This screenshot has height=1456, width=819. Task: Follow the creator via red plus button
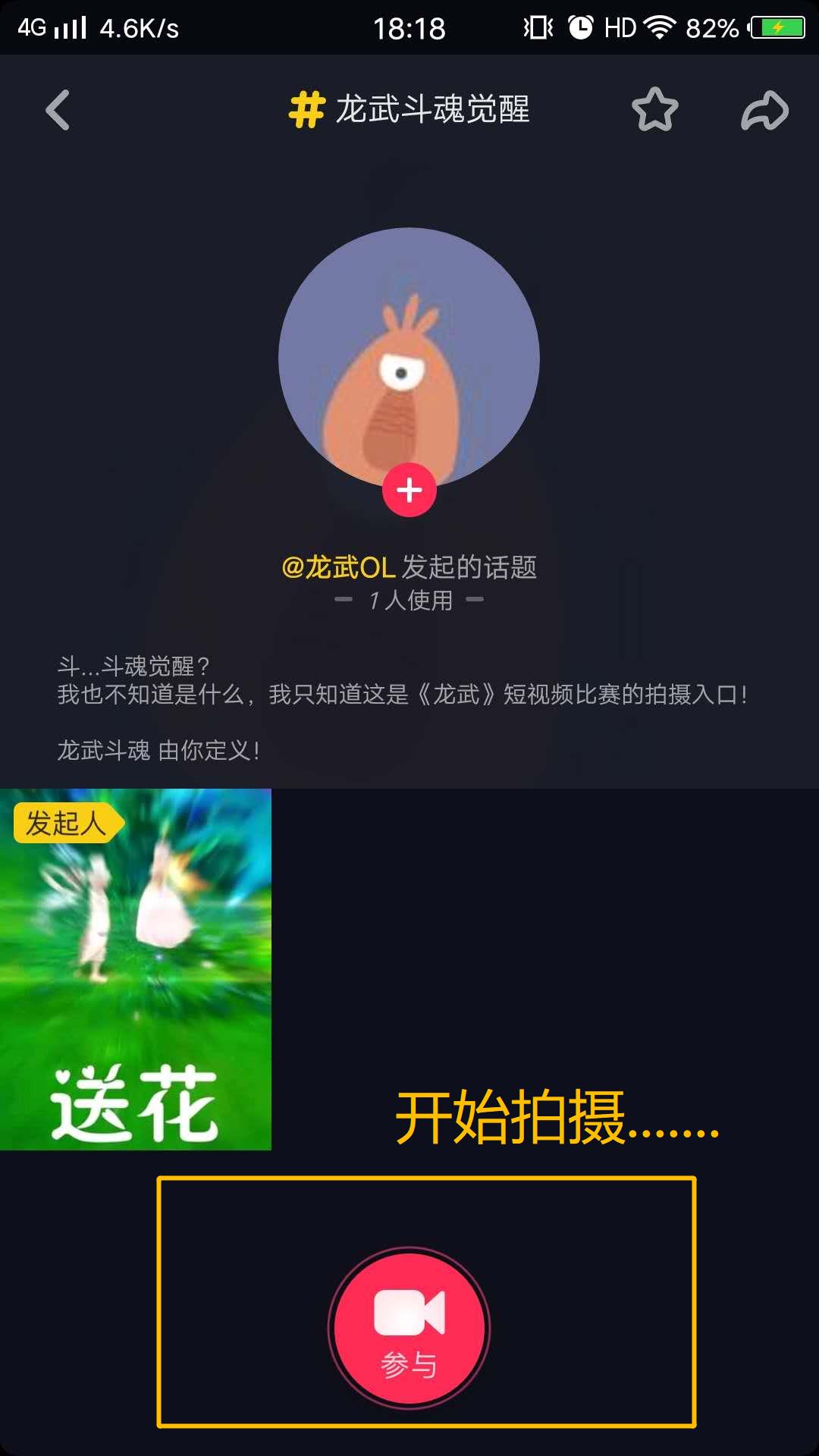(409, 490)
